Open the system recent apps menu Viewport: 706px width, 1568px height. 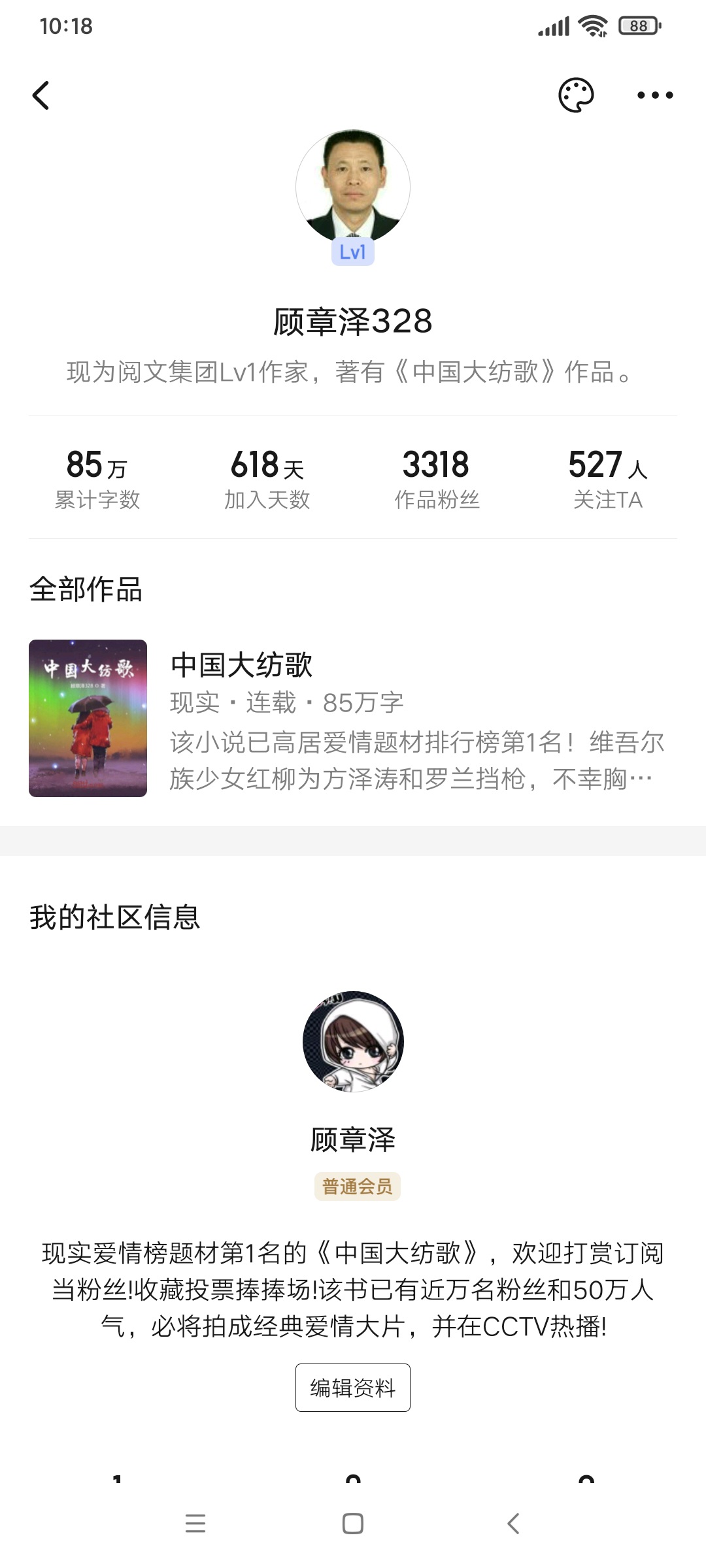point(195,1524)
